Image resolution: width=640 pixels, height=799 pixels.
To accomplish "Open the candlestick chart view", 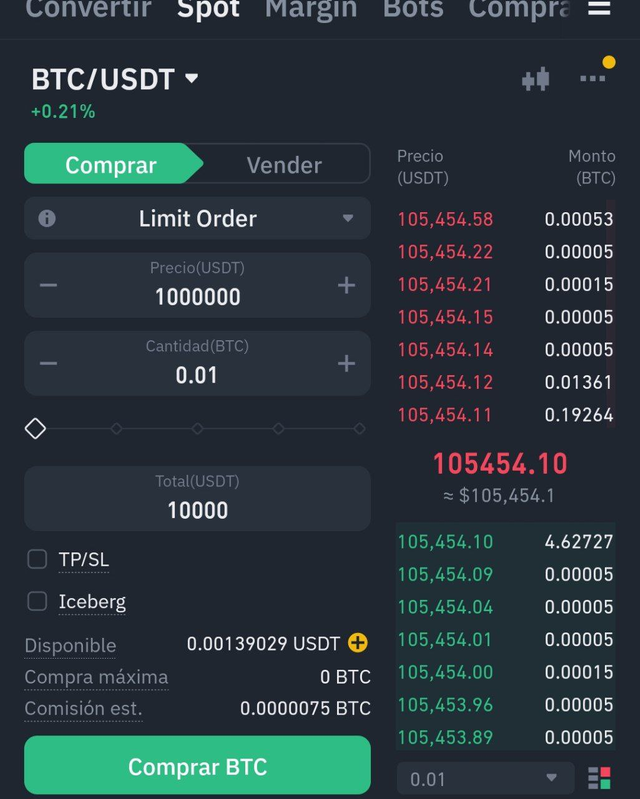I will [x=536, y=79].
